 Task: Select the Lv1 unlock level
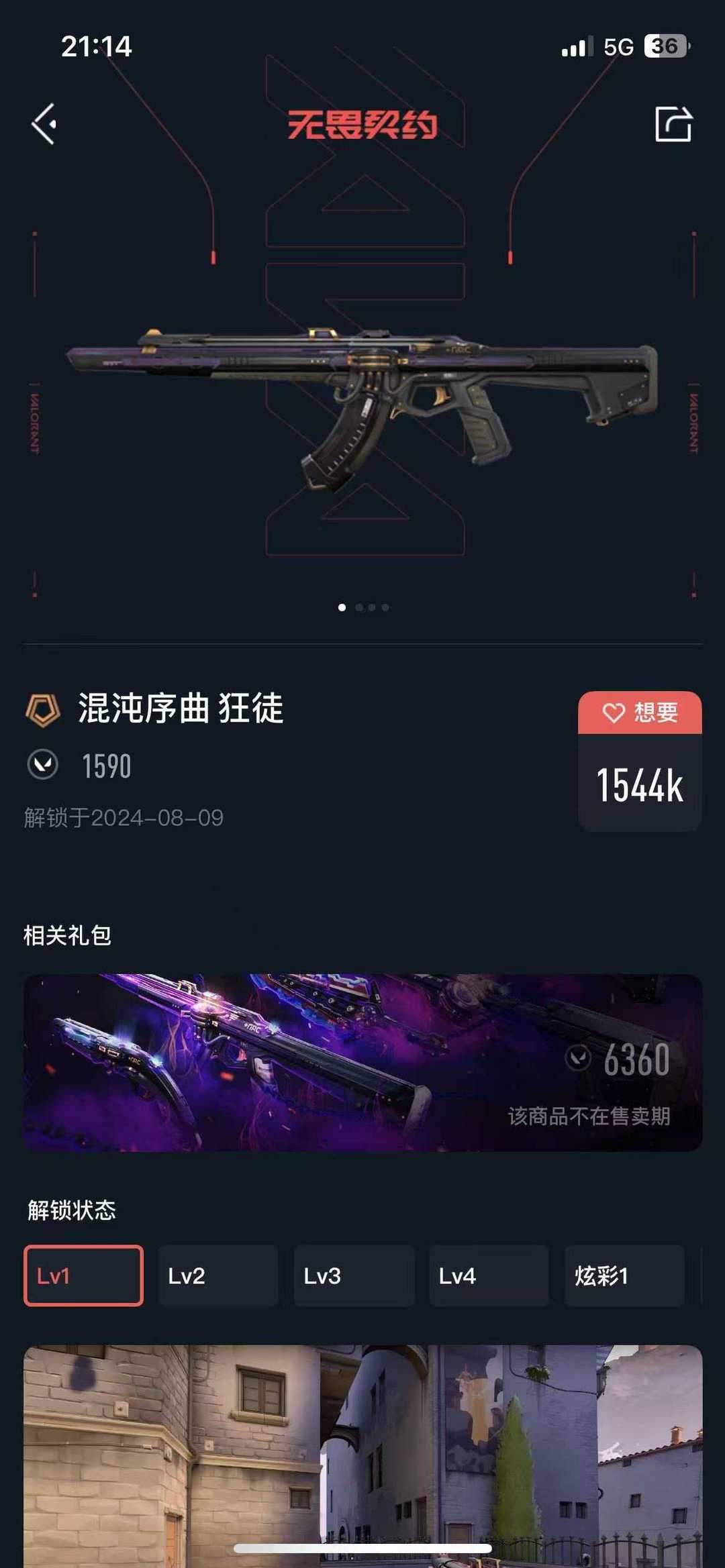tap(83, 1275)
